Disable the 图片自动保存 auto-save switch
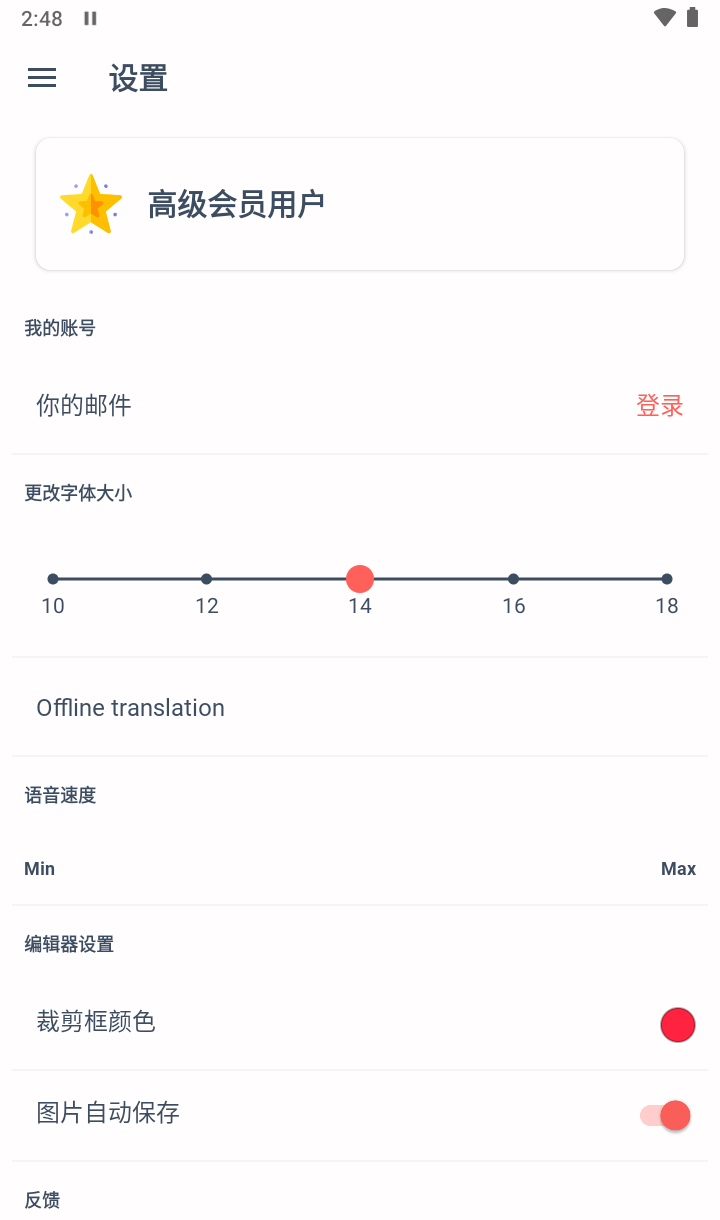Image resolution: width=720 pixels, height=1220 pixels. coord(667,1115)
